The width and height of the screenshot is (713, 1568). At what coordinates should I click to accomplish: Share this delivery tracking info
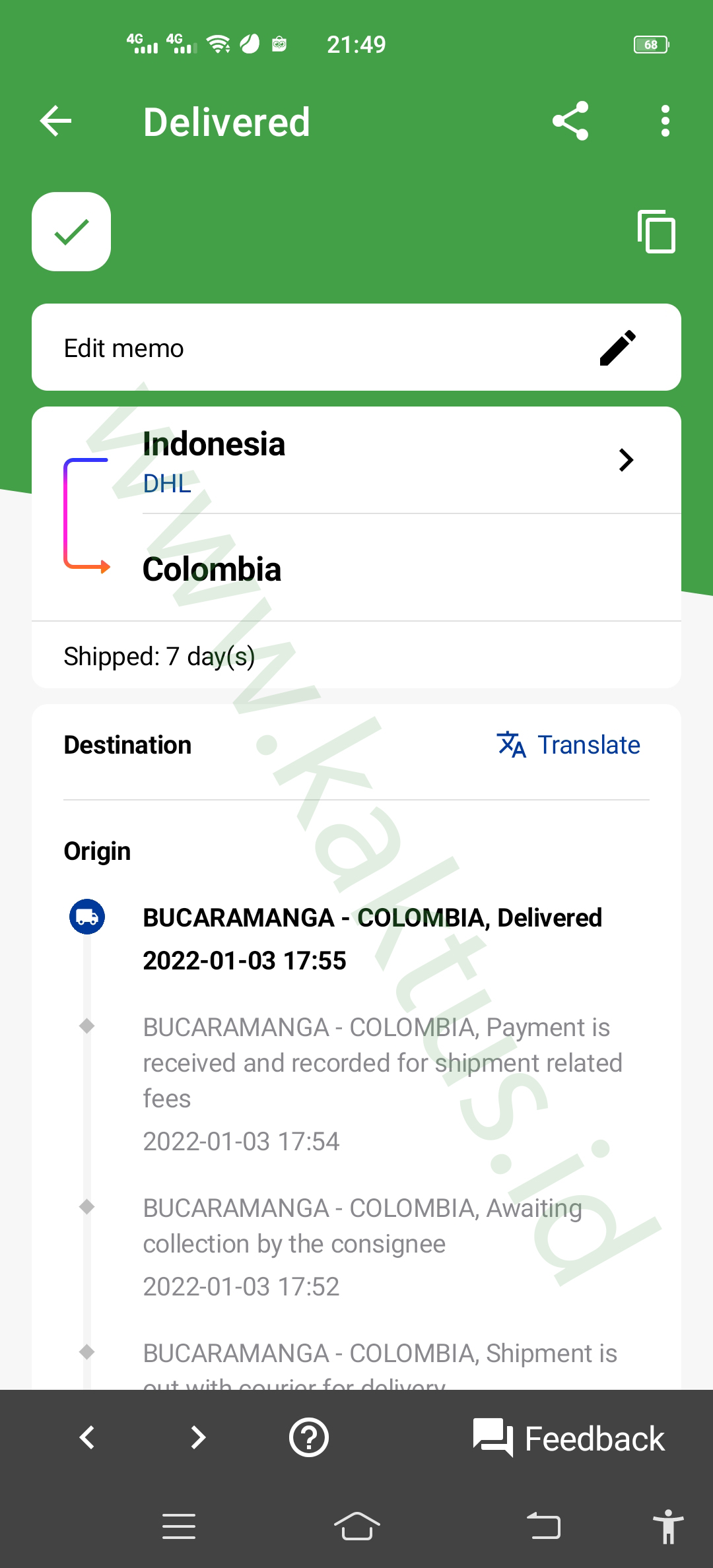pos(570,121)
